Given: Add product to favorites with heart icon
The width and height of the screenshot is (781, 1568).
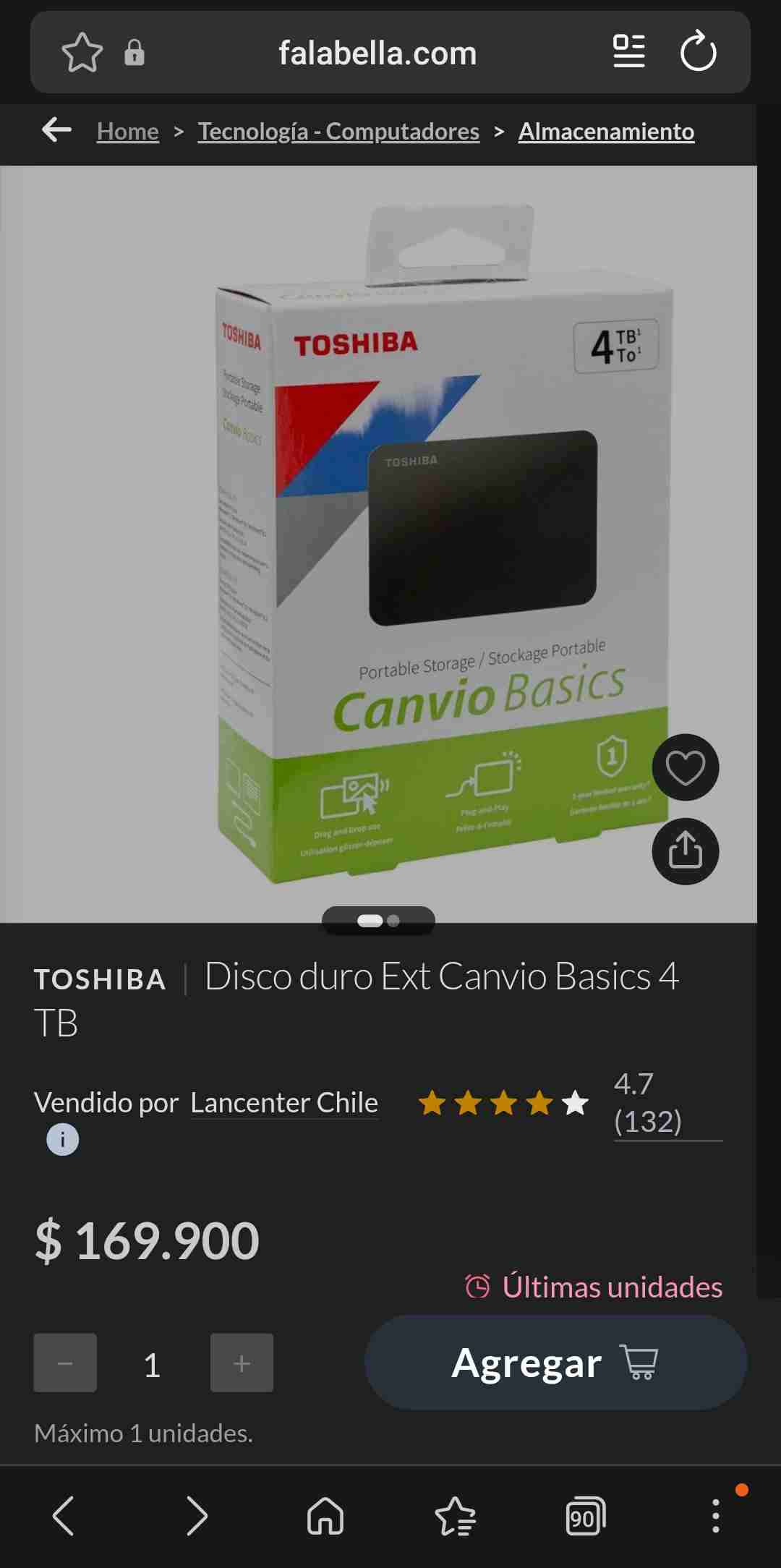Looking at the screenshot, I should click(685, 768).
